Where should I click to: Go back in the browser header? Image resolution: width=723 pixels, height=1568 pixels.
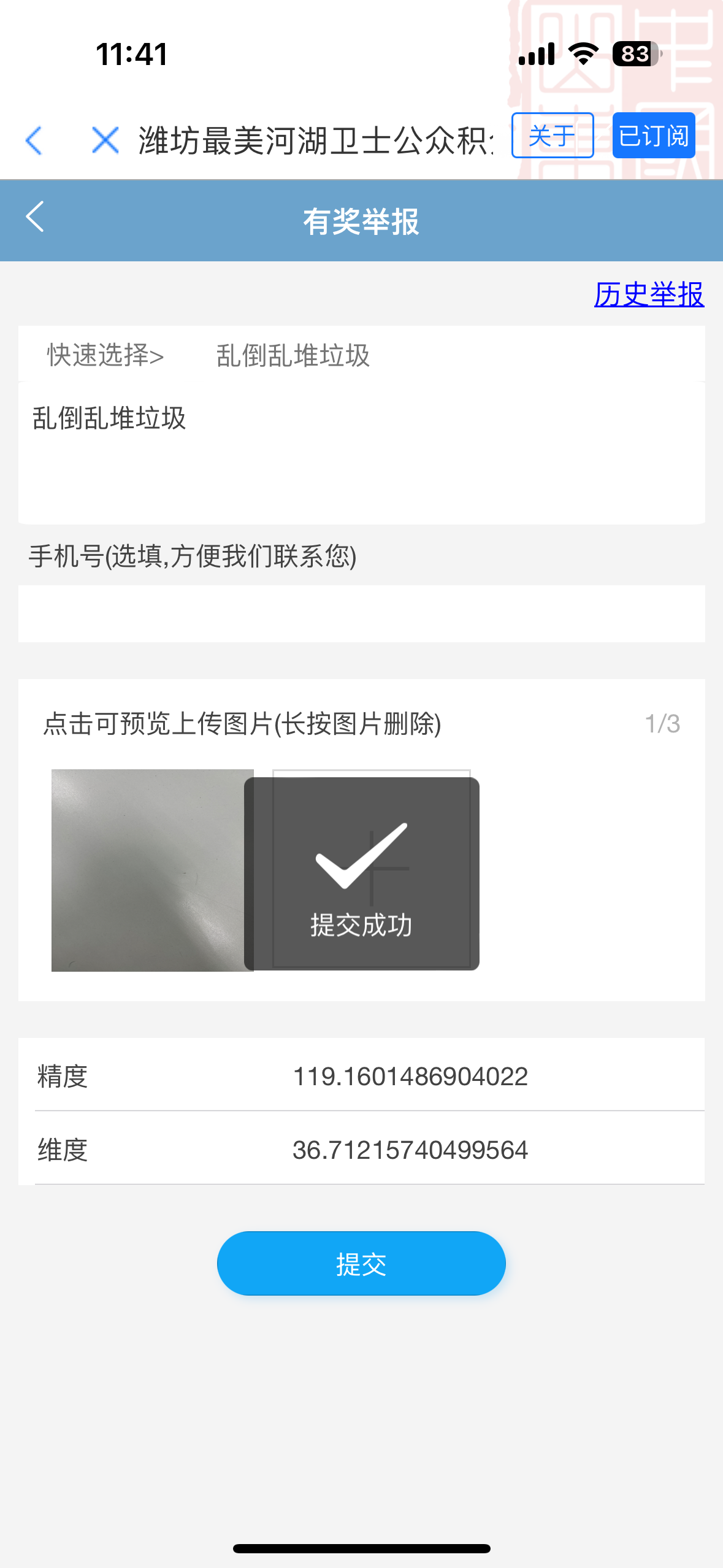point(34,140)
